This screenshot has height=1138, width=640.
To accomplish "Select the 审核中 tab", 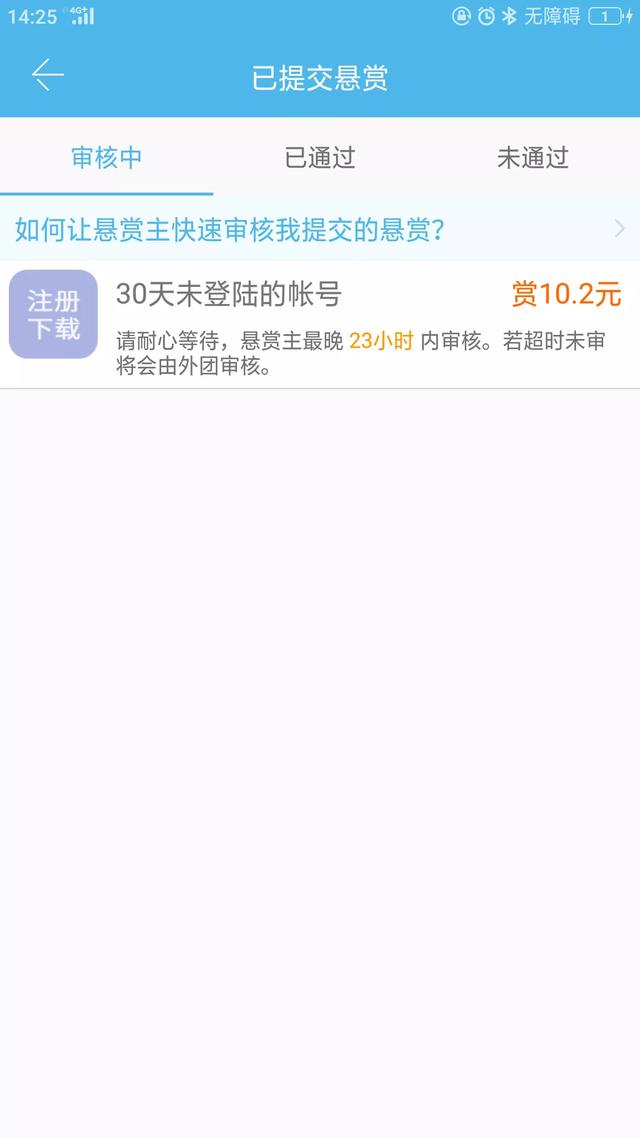I will (x=107, y=157).
